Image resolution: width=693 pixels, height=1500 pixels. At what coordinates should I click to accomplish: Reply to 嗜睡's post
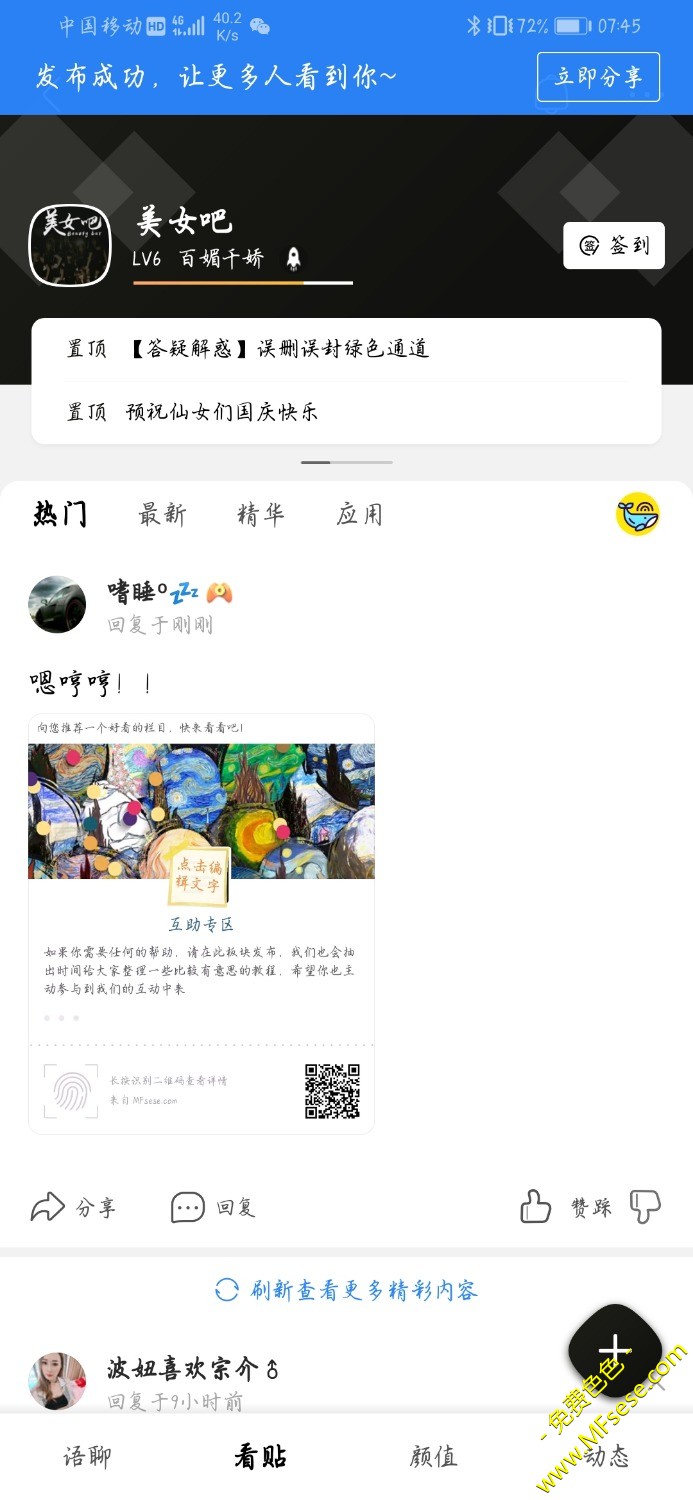pos(213,1207)
